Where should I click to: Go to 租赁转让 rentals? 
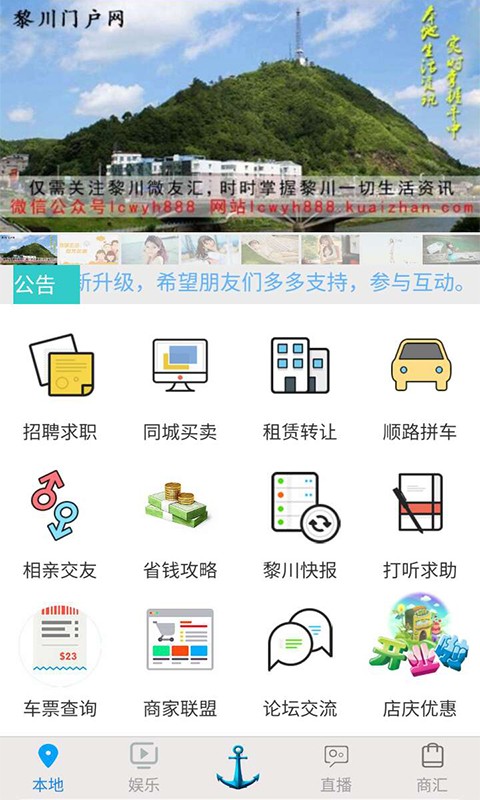click(300, 388)
